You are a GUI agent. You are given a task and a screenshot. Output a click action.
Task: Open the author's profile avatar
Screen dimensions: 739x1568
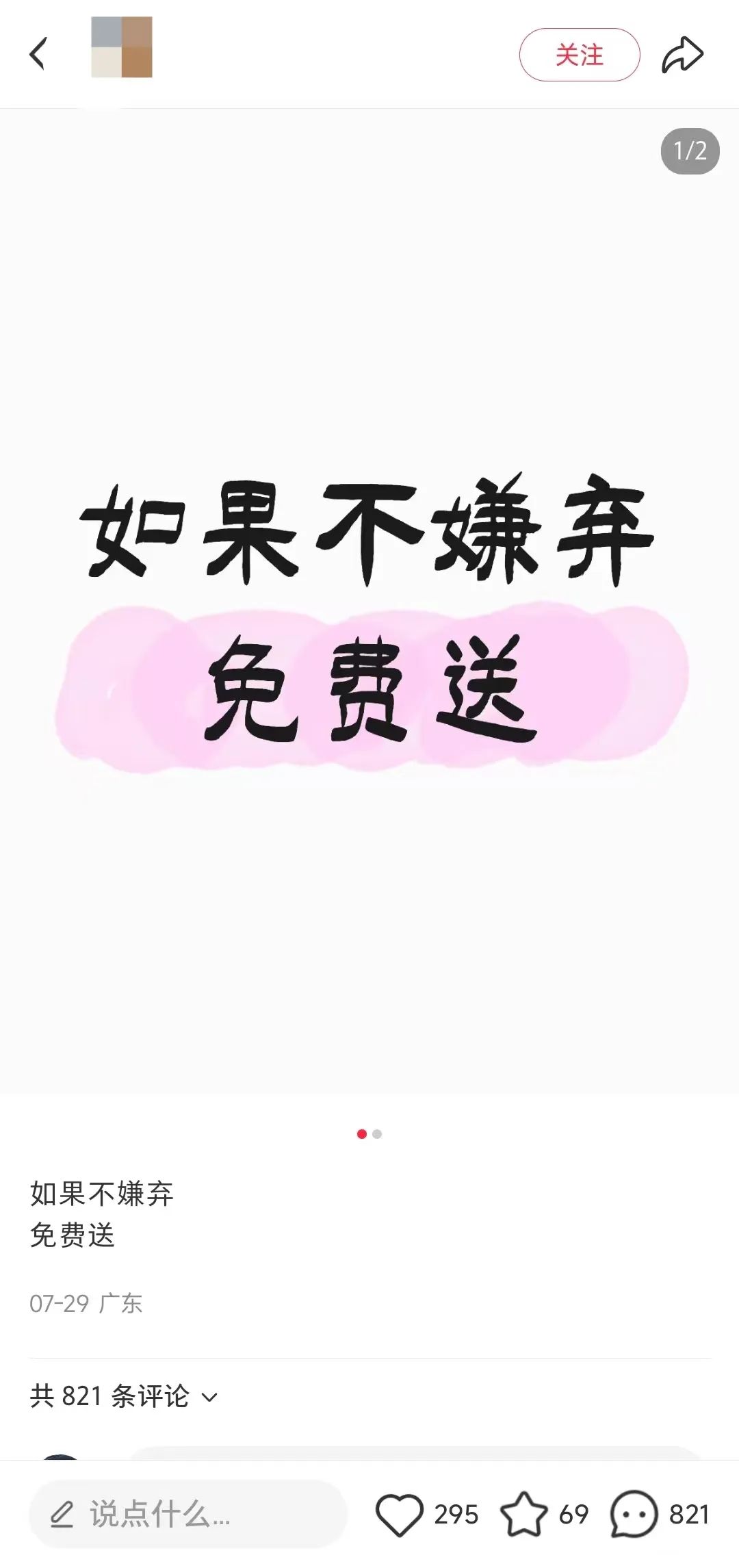122,47
